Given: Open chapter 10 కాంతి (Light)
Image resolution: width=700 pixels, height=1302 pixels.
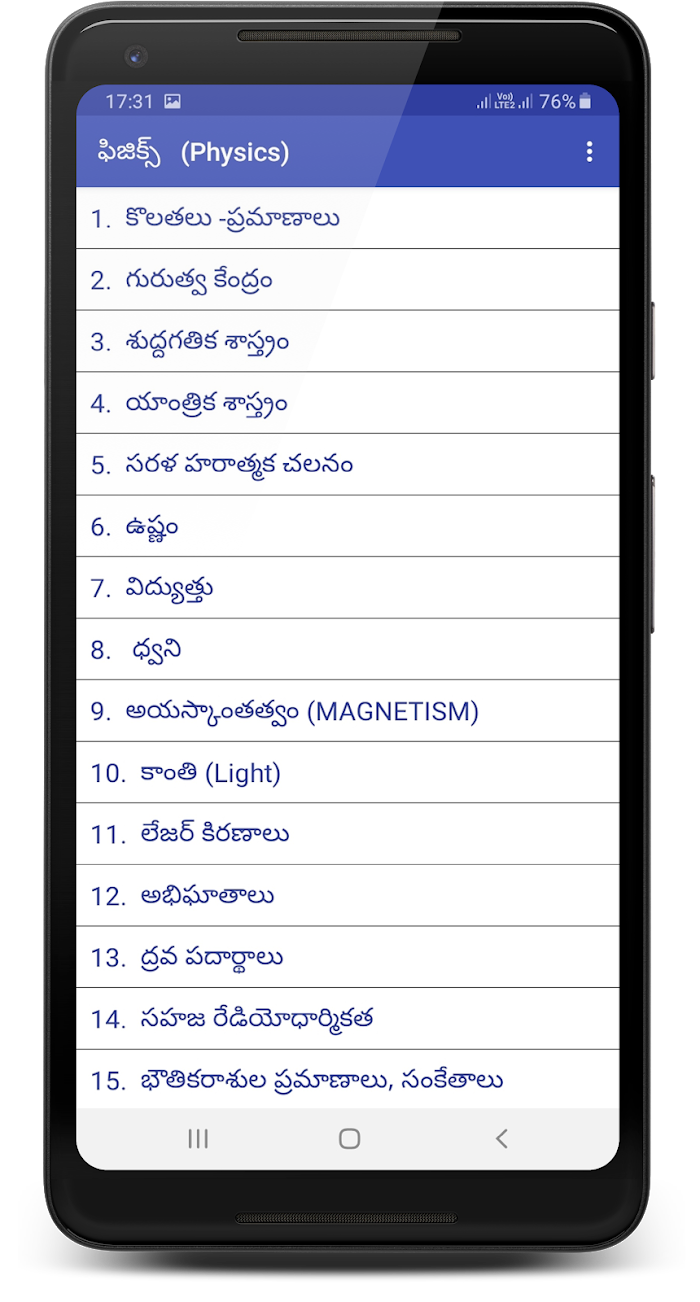Looking at the screenshot, I should pos(347,773).
